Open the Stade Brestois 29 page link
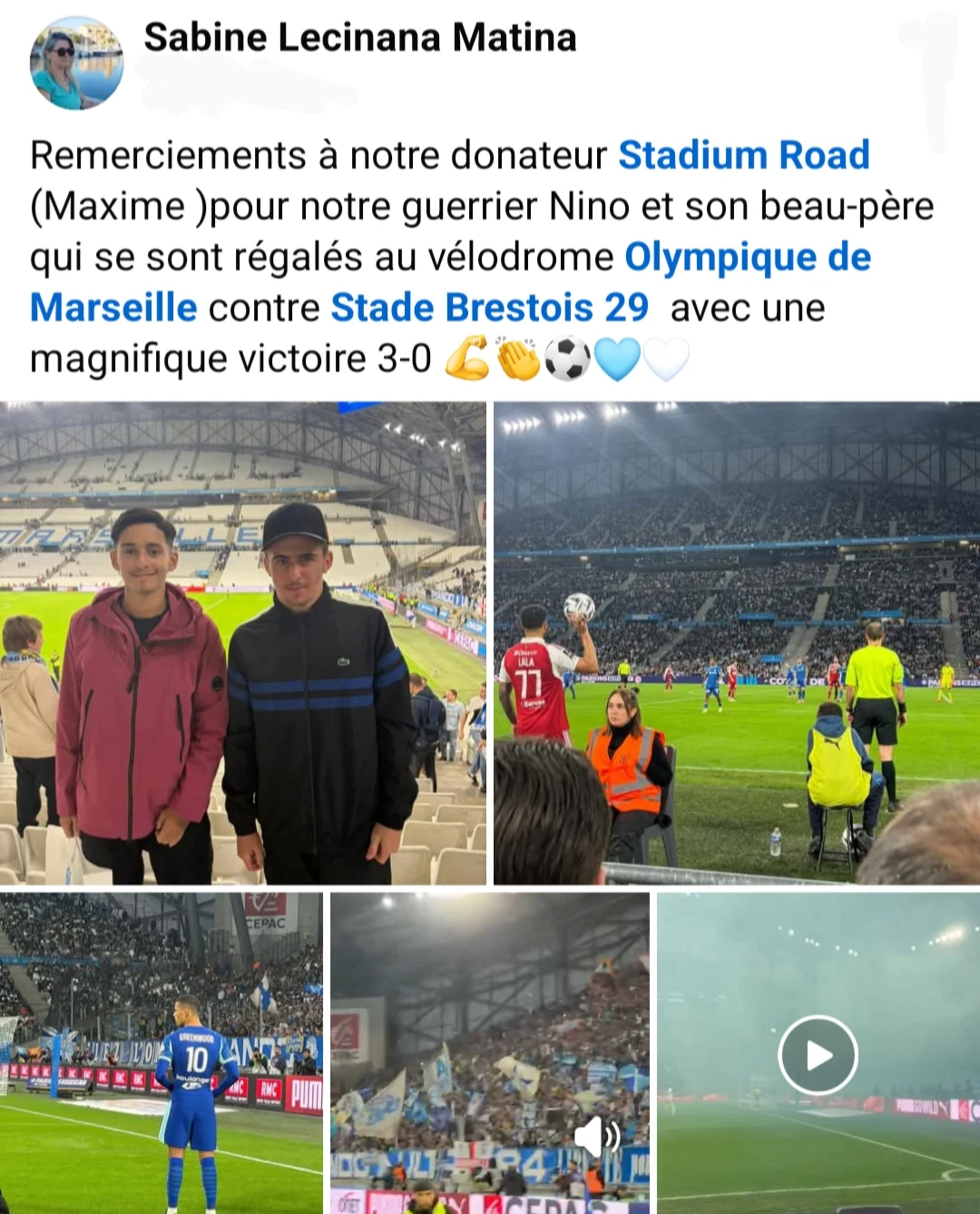The image size is (980, 1214). (x=489, y=308)
